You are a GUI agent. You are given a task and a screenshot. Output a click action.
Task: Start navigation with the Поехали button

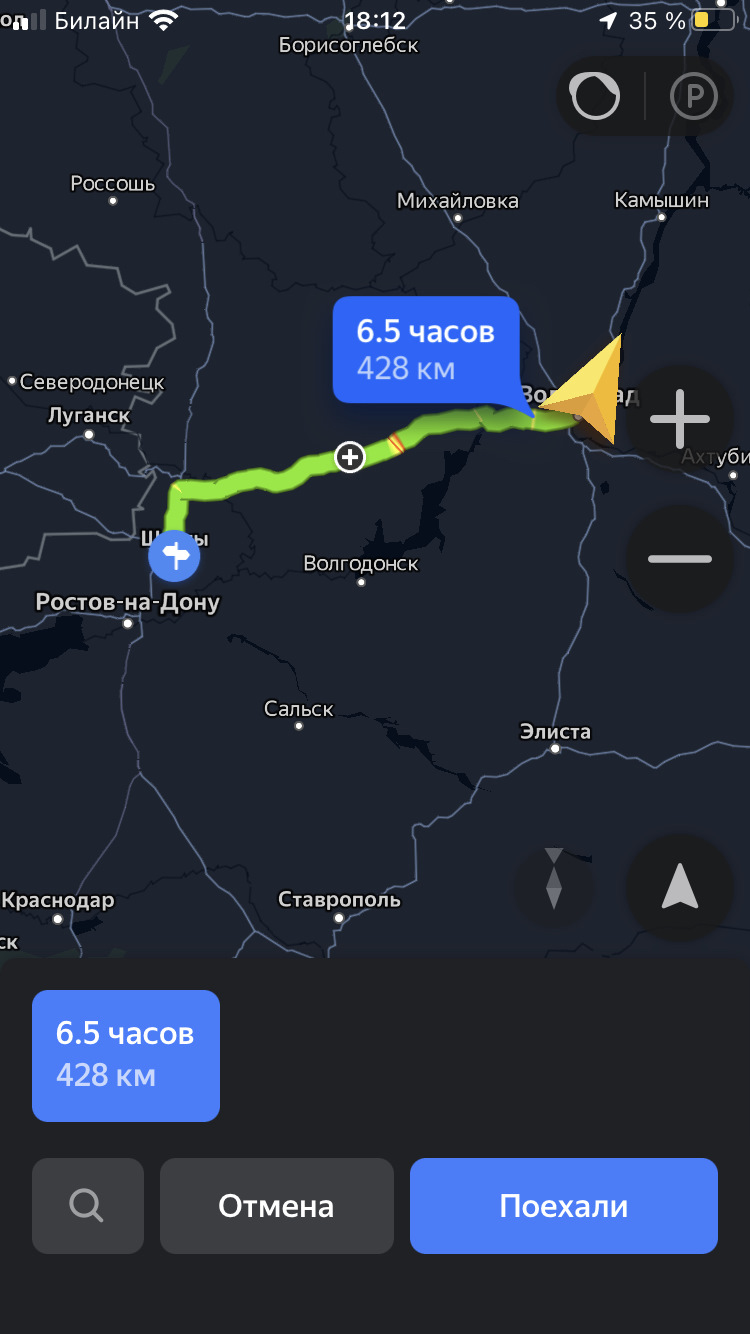563,1206
